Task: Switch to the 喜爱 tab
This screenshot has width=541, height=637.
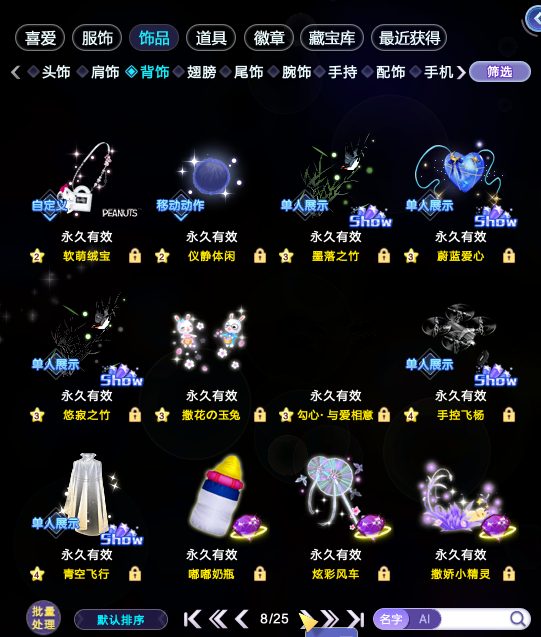Action: 40,38
